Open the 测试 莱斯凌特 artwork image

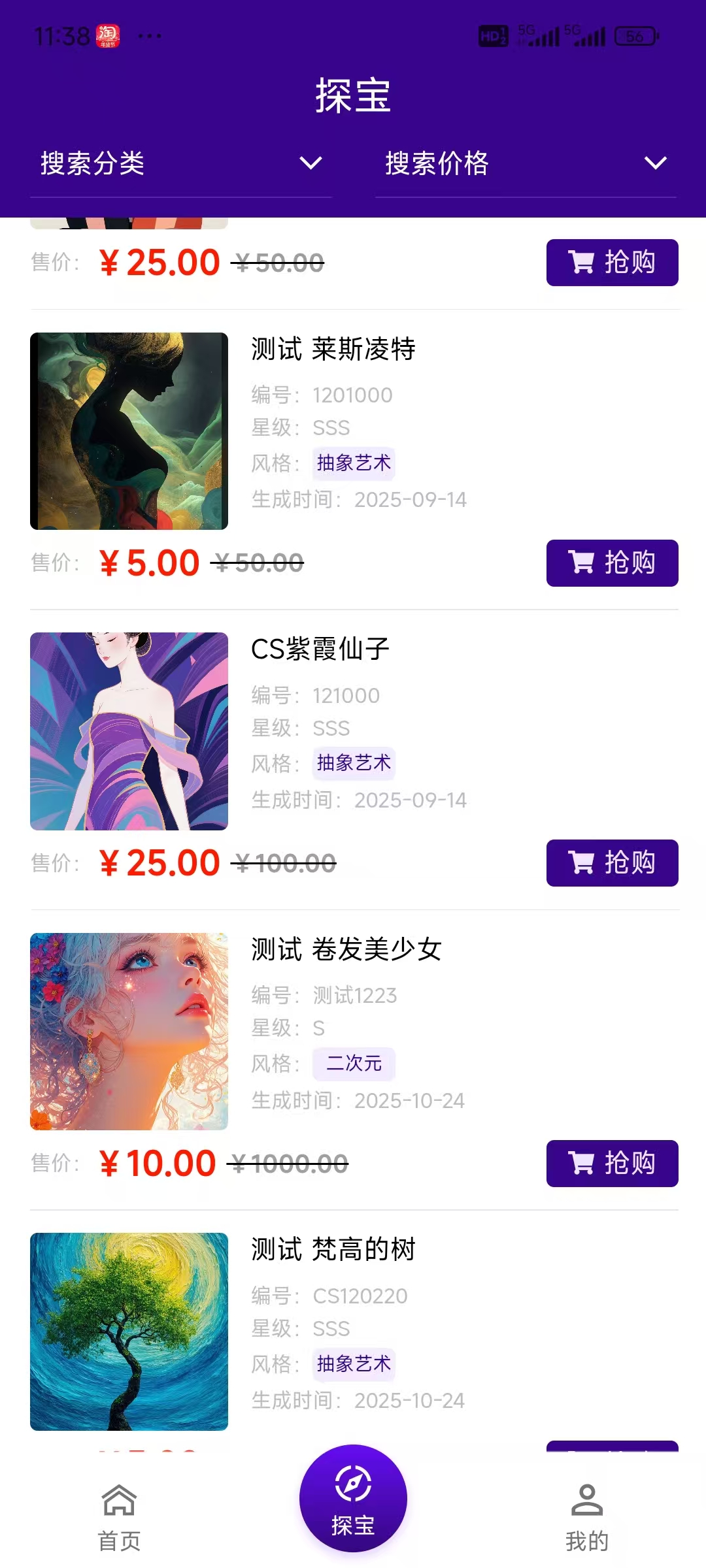click(129, 431)
